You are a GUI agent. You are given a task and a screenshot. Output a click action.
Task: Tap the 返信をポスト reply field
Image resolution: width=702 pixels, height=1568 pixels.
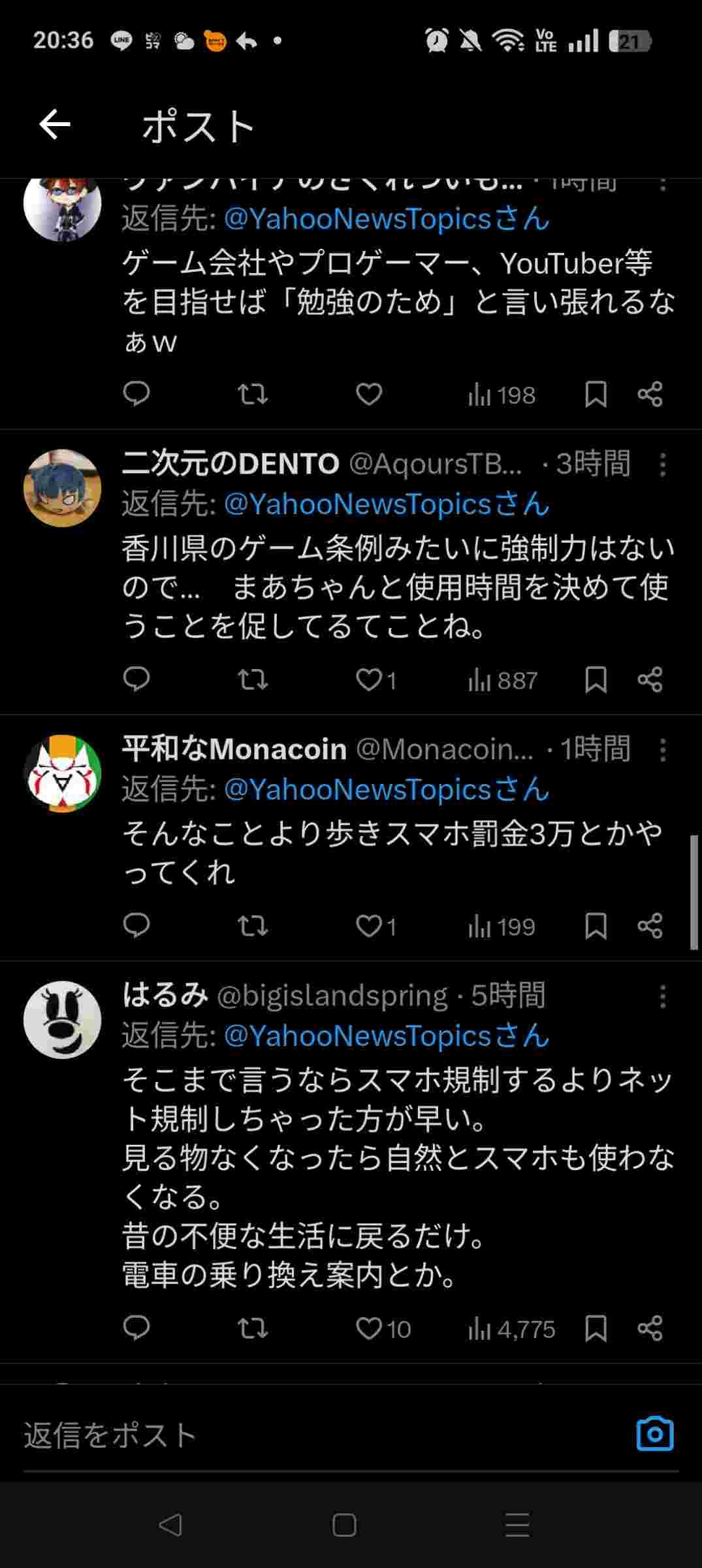pos(313,1435)
